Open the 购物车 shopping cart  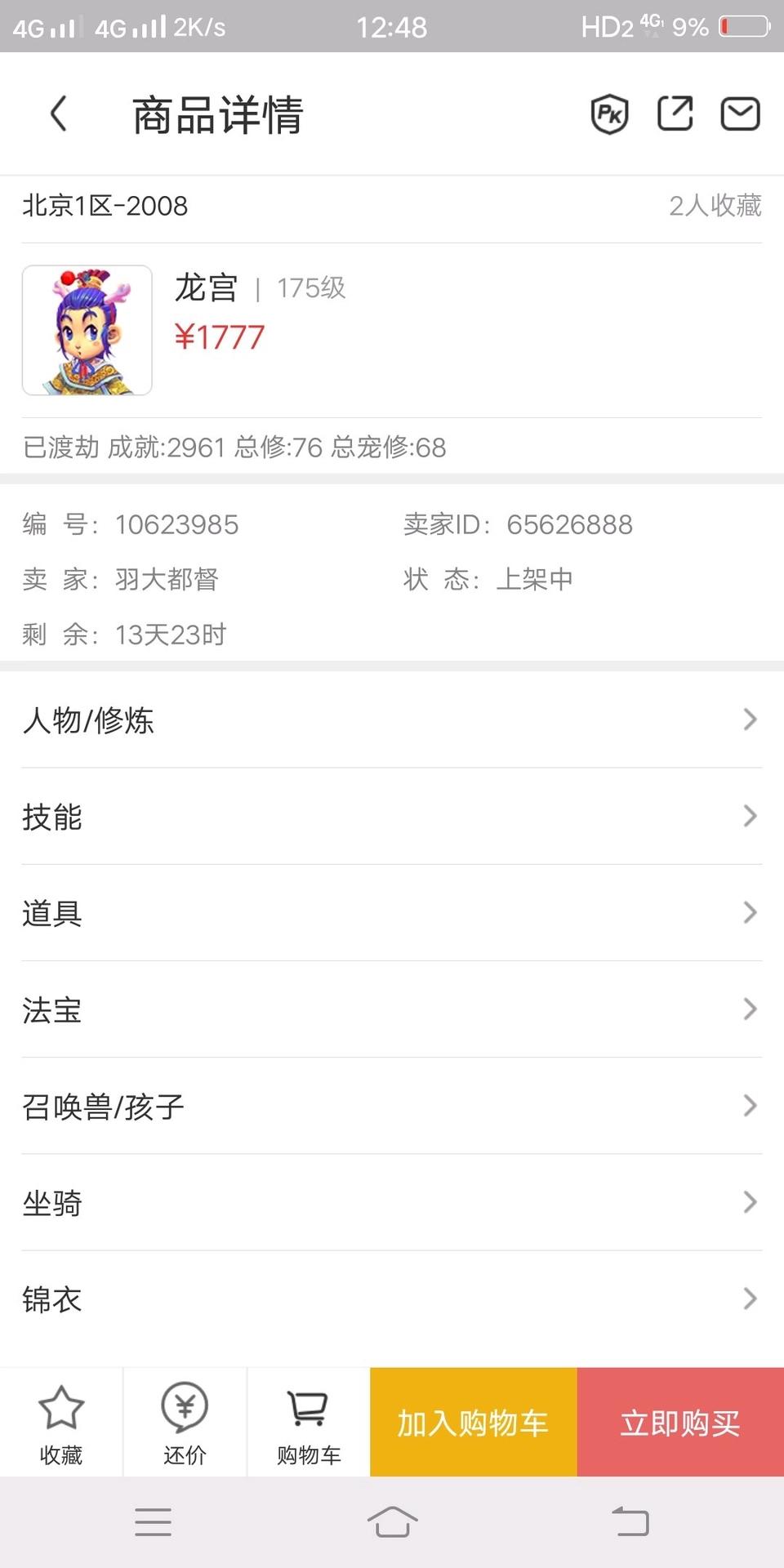(309, 1423)
